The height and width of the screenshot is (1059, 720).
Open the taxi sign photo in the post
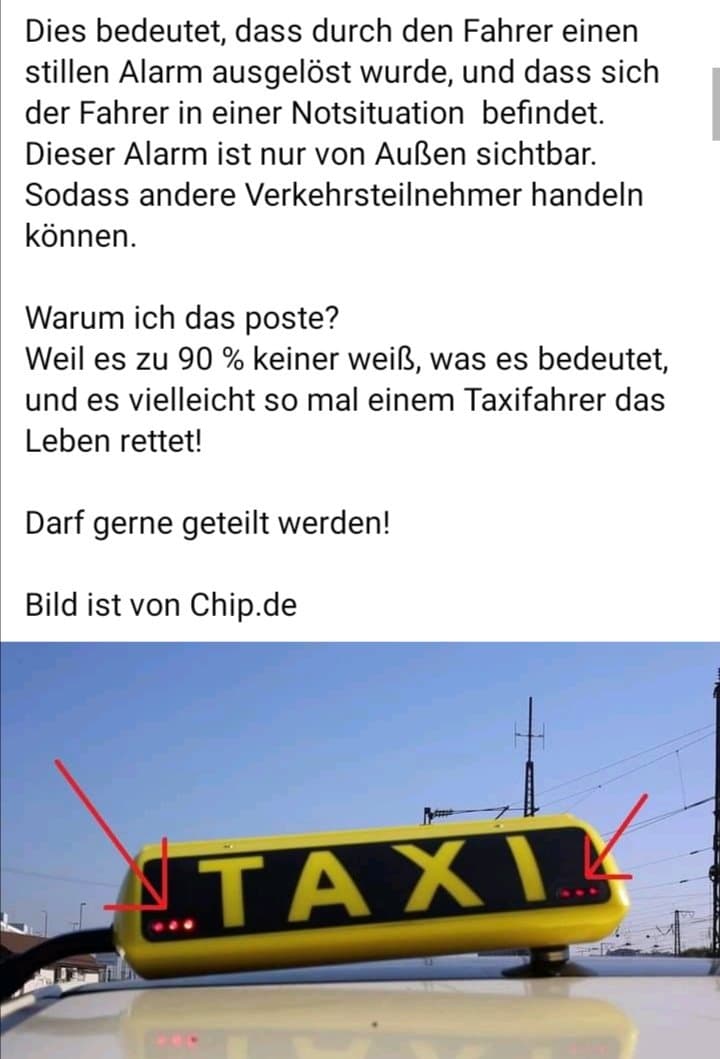360,850
